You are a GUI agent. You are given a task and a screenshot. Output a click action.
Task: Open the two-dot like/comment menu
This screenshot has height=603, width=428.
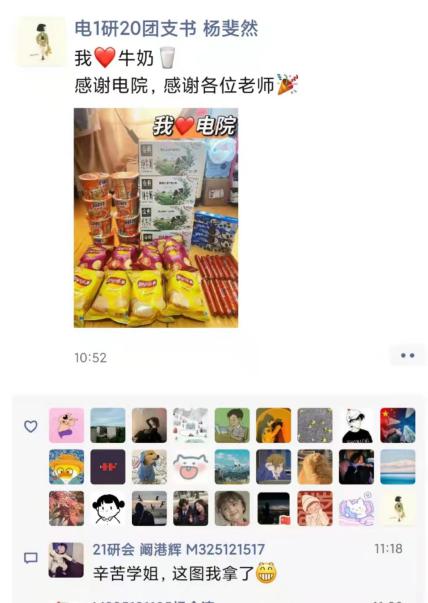click(x=407, y=355)
